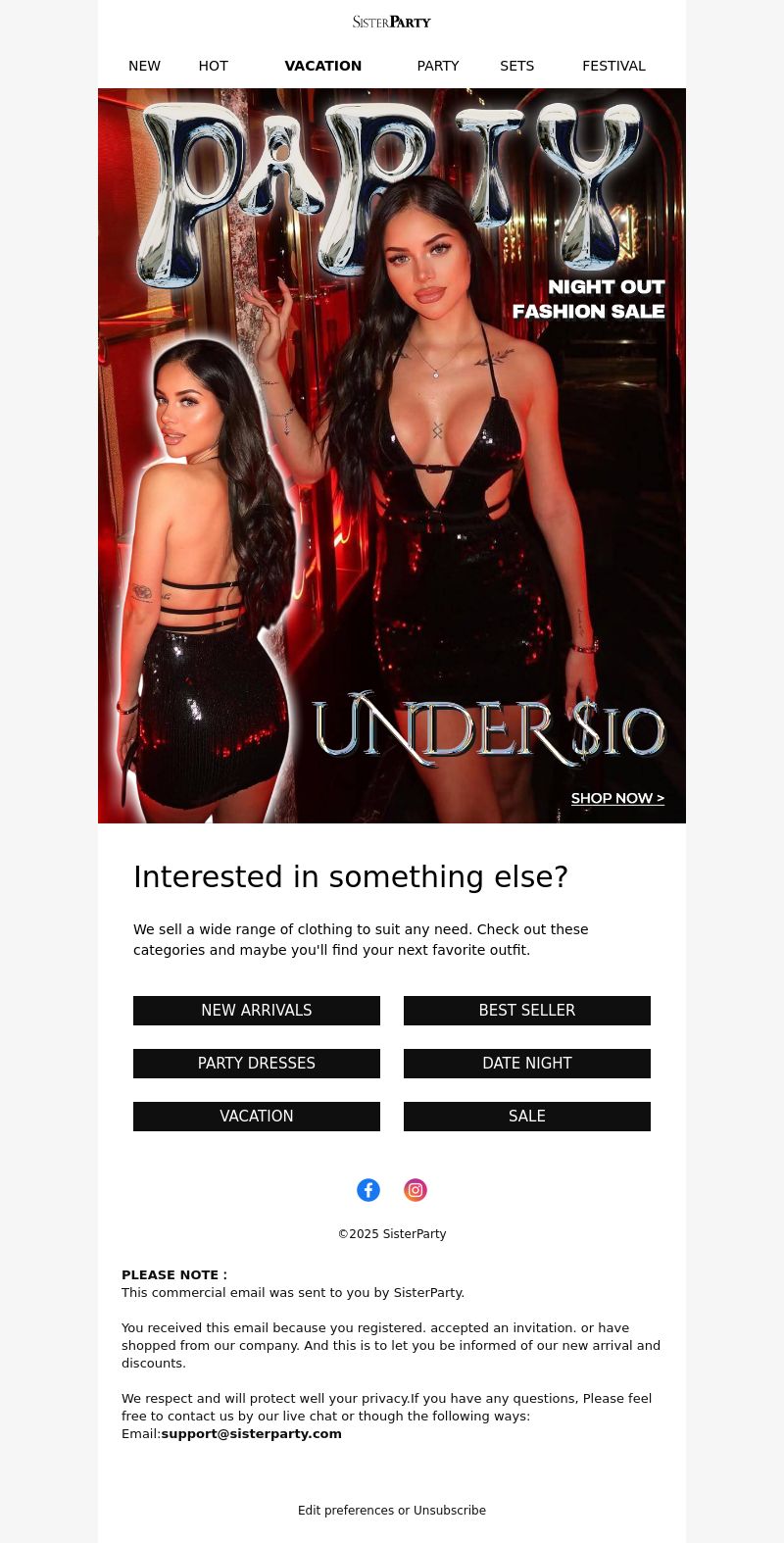
Task: Open the SisterParty Instagram profile
Action: (416, 1190)
